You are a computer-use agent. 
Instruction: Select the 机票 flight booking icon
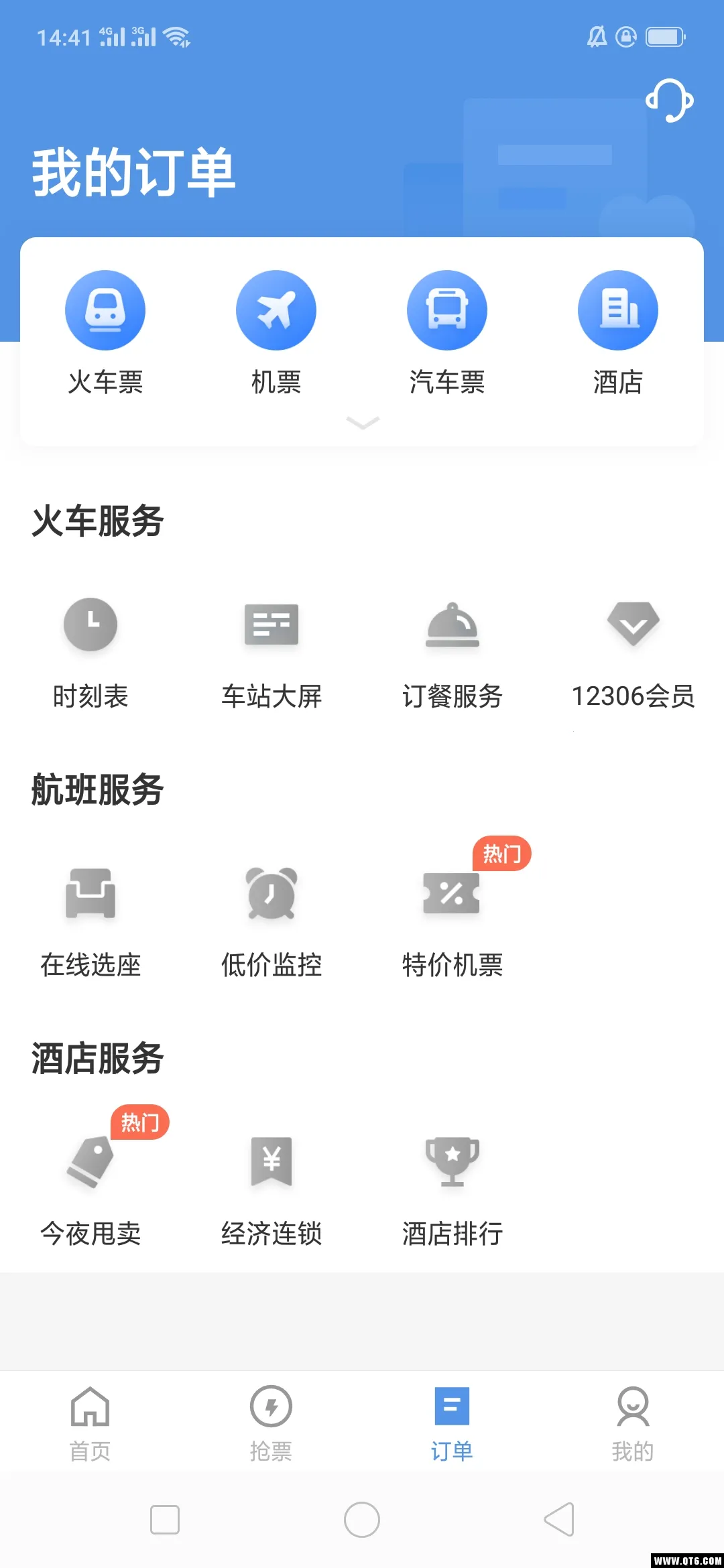276,309
